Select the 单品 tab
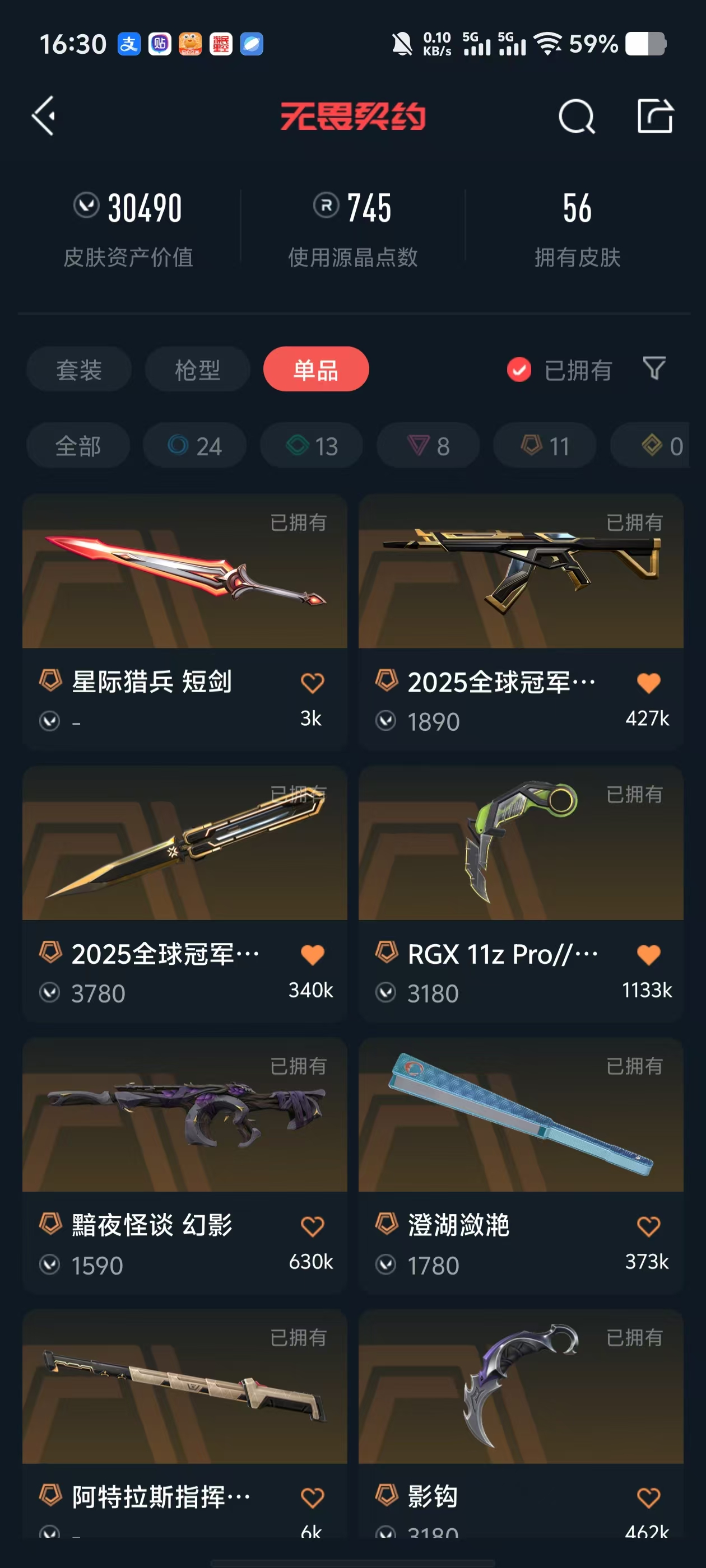 pos(315,370)
